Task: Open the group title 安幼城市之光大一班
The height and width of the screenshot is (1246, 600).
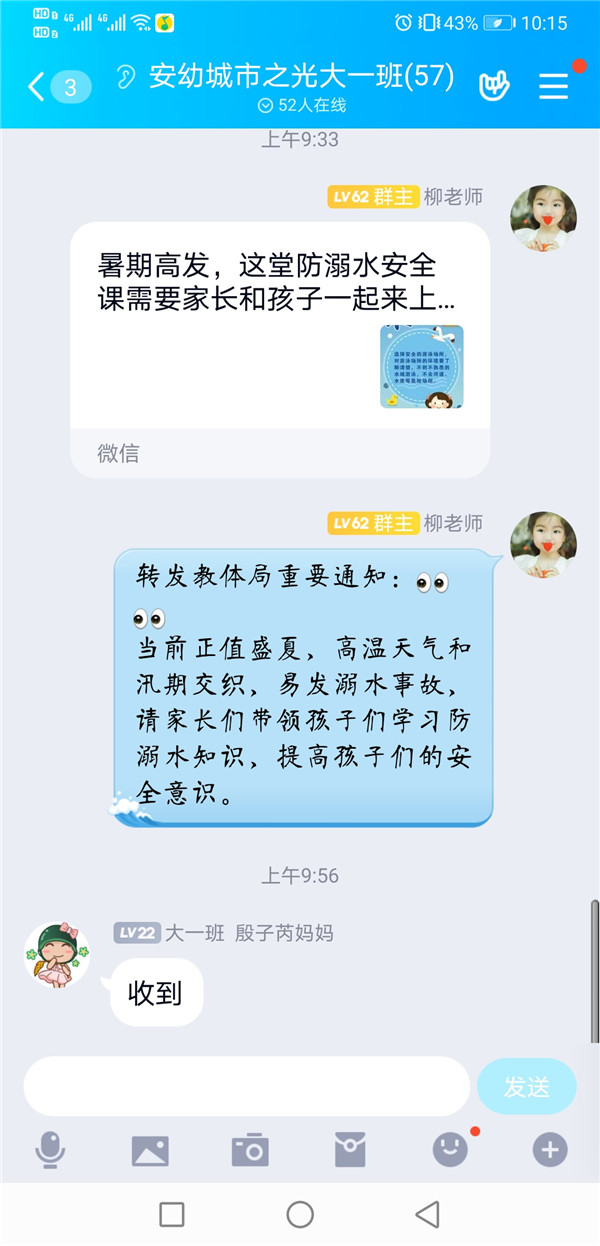Action: (300, 76)
